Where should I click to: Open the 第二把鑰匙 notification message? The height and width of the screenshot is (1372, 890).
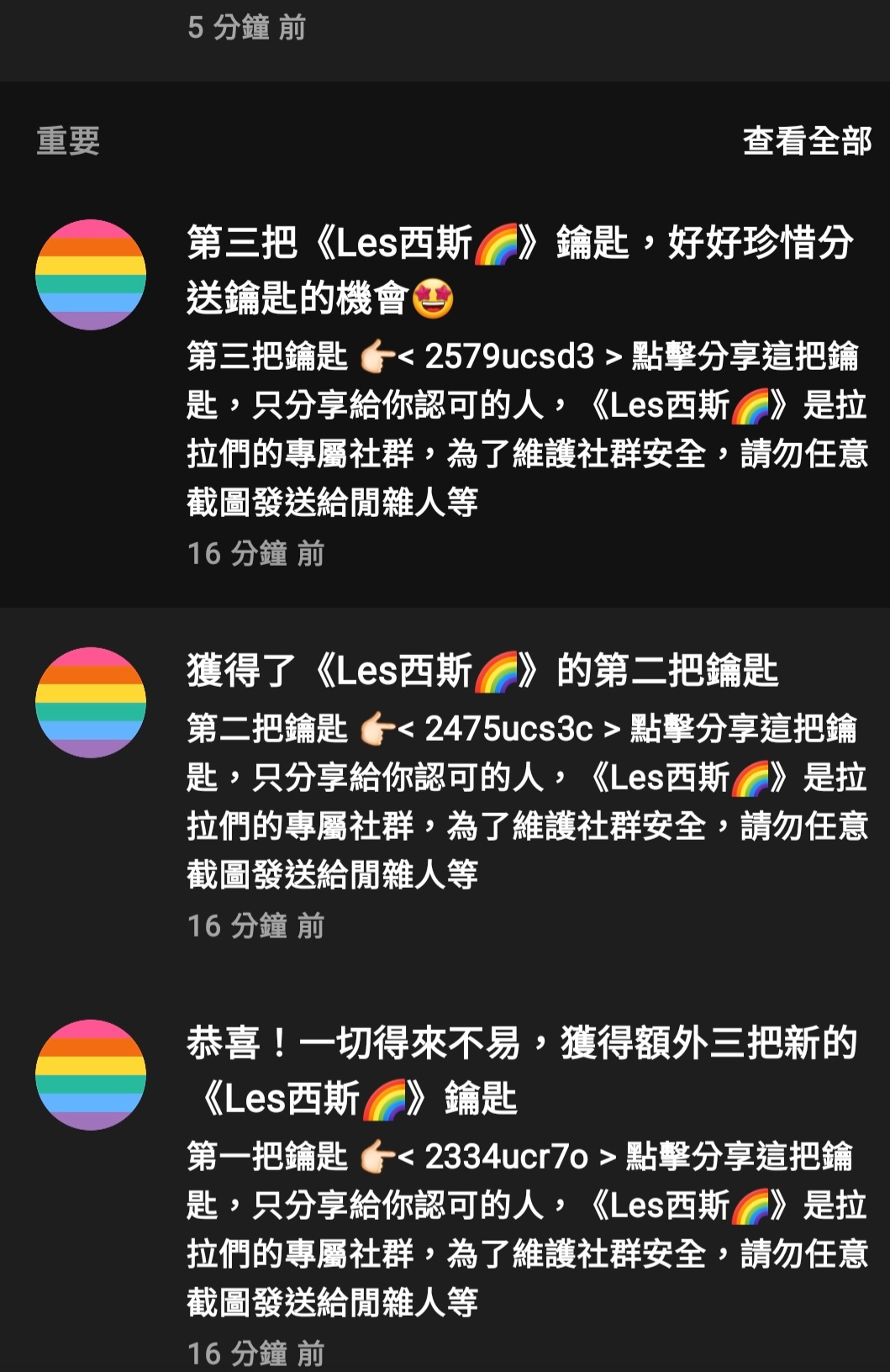pos(521,799)
